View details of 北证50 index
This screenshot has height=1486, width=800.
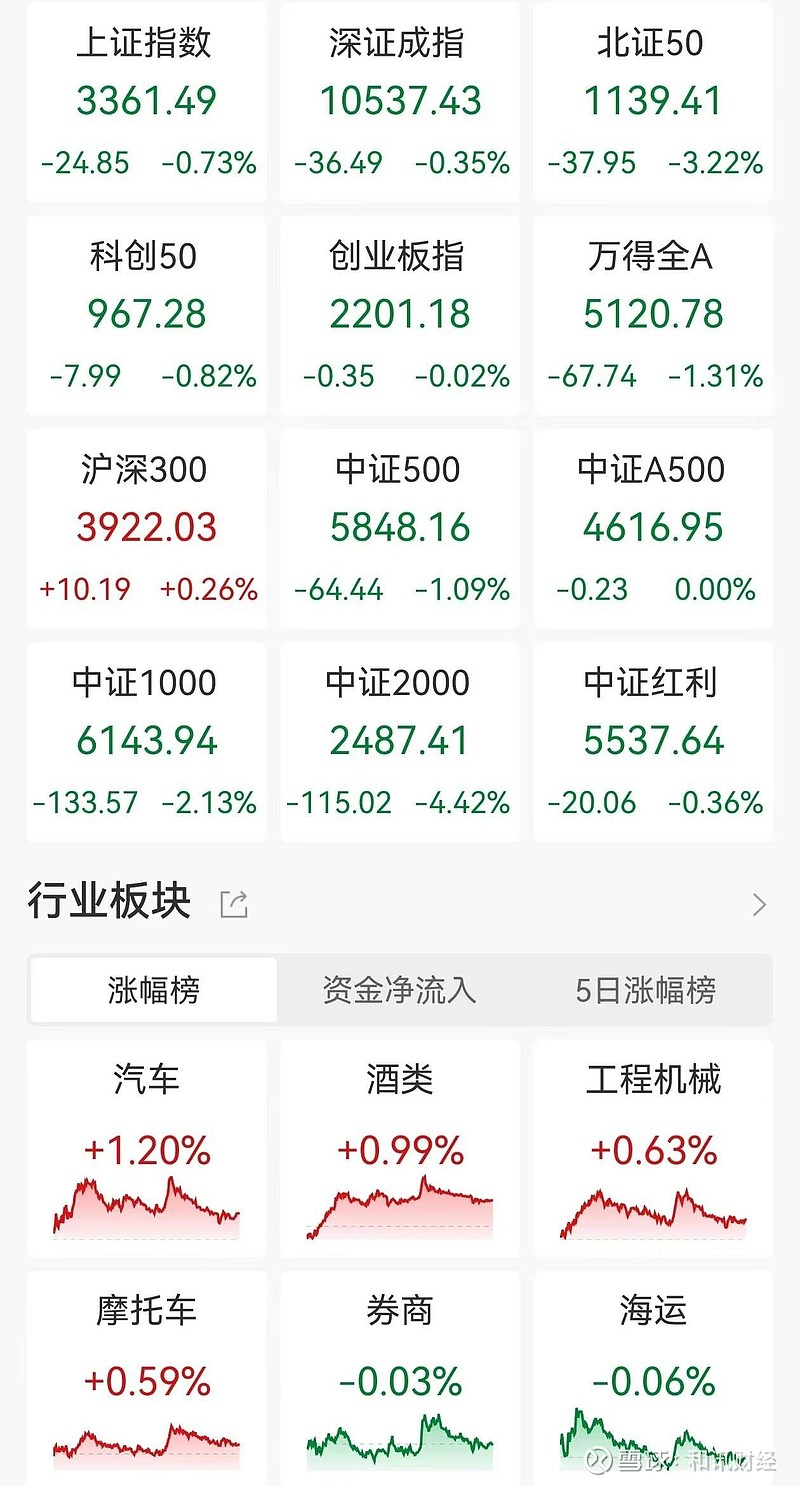click(653, 100)
